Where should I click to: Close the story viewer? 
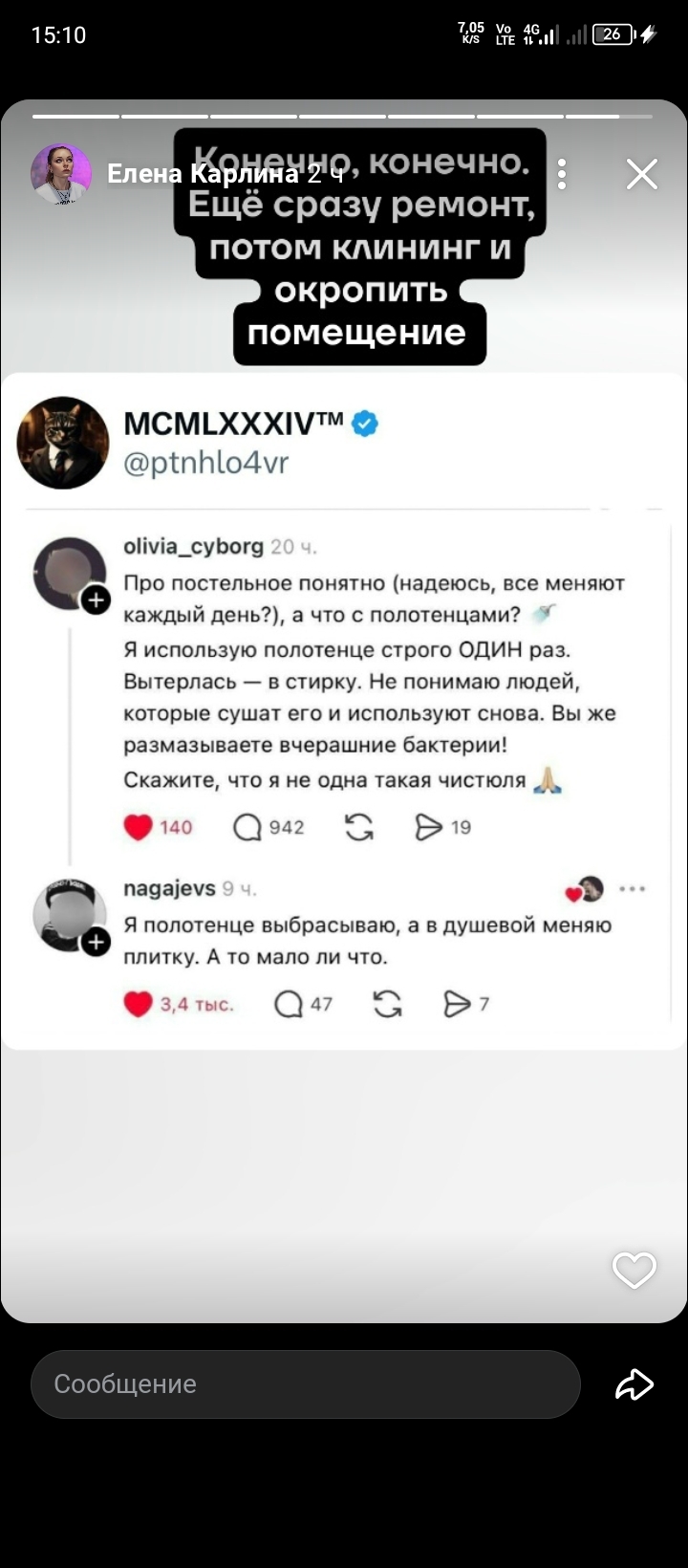tap(641, 174)
